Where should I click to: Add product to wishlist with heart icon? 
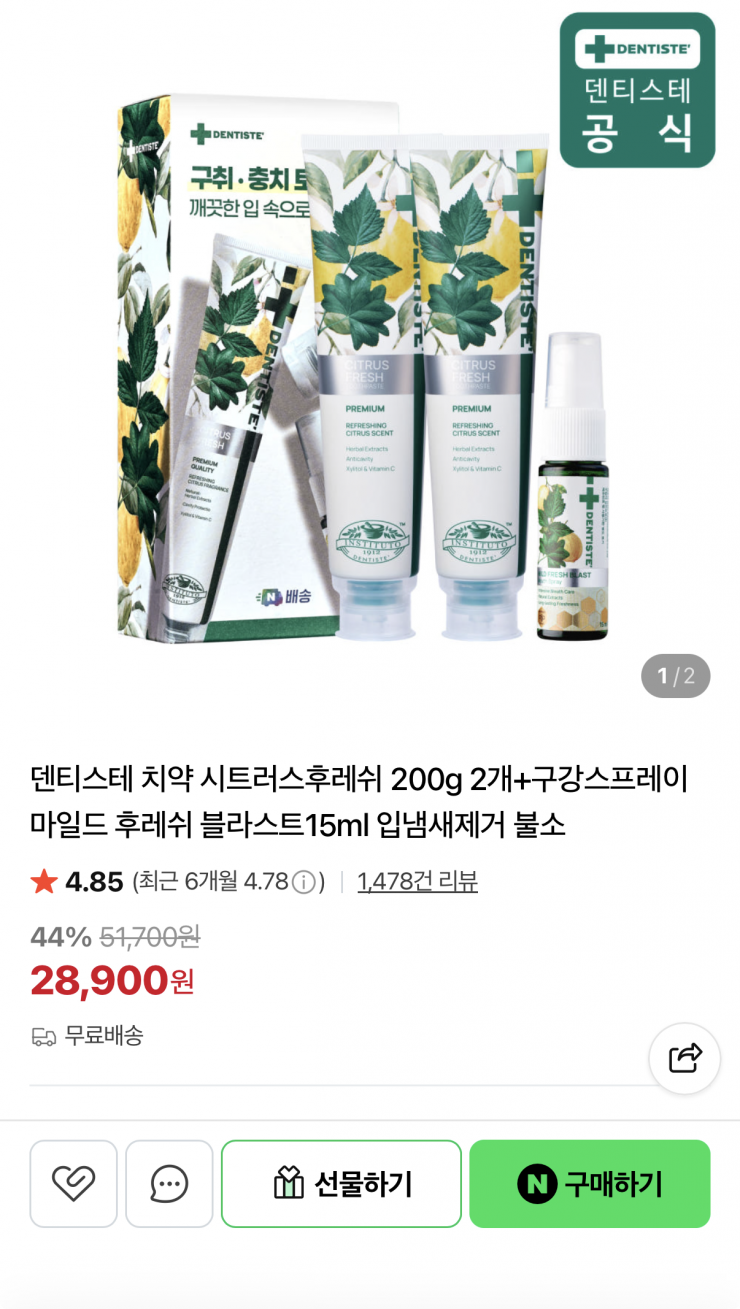73,1184
